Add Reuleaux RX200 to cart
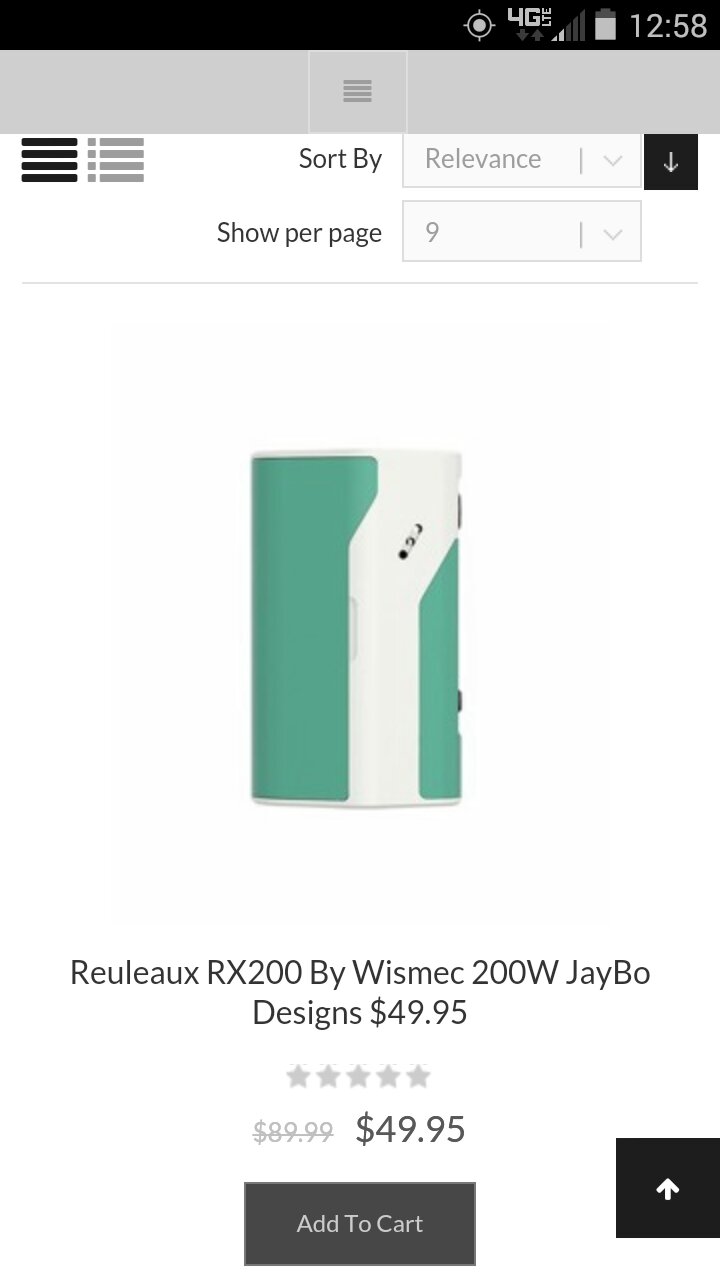 tap(359, 1223)
